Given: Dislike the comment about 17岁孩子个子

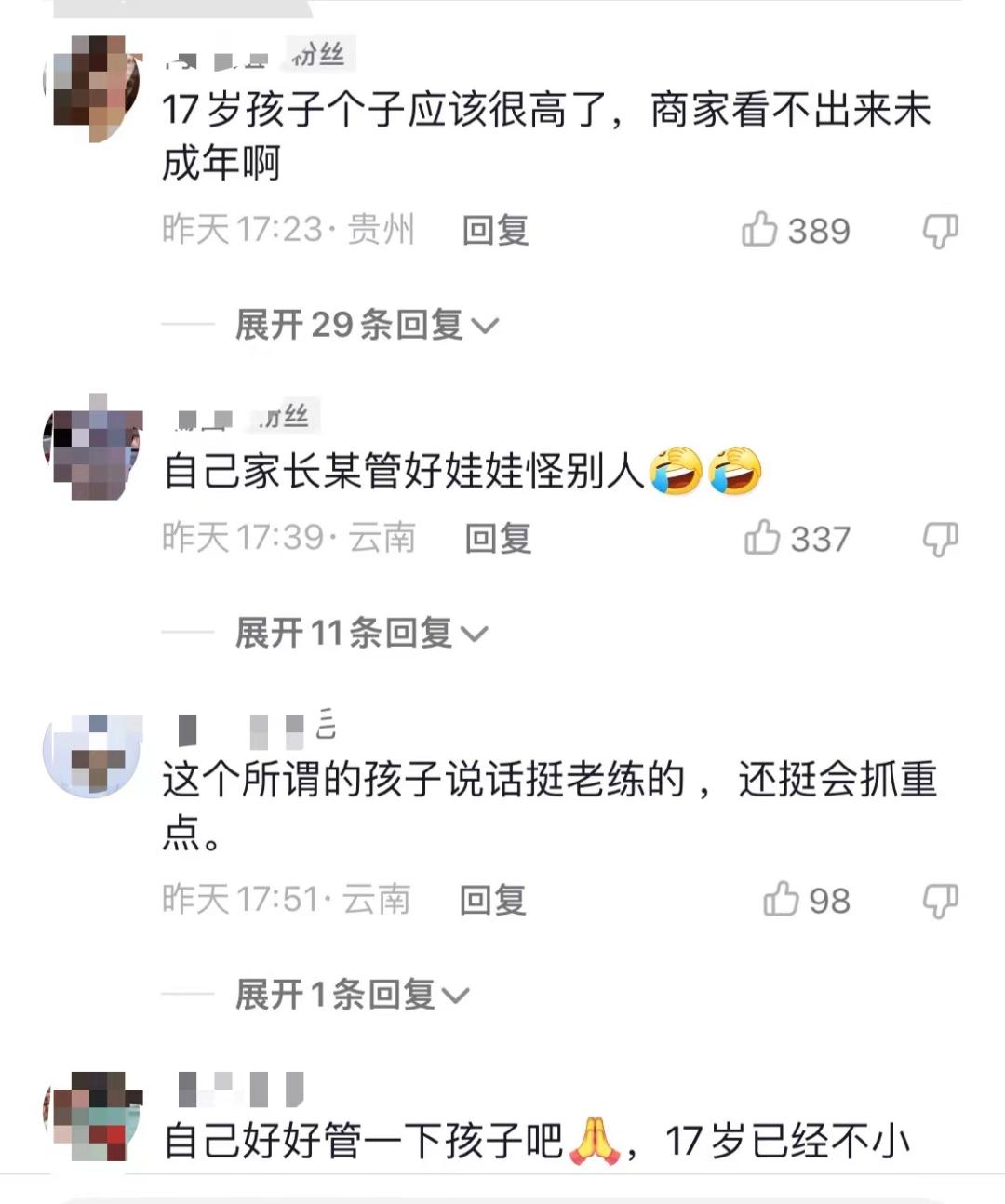Looking at the screenshot, I should click(940, 231).
